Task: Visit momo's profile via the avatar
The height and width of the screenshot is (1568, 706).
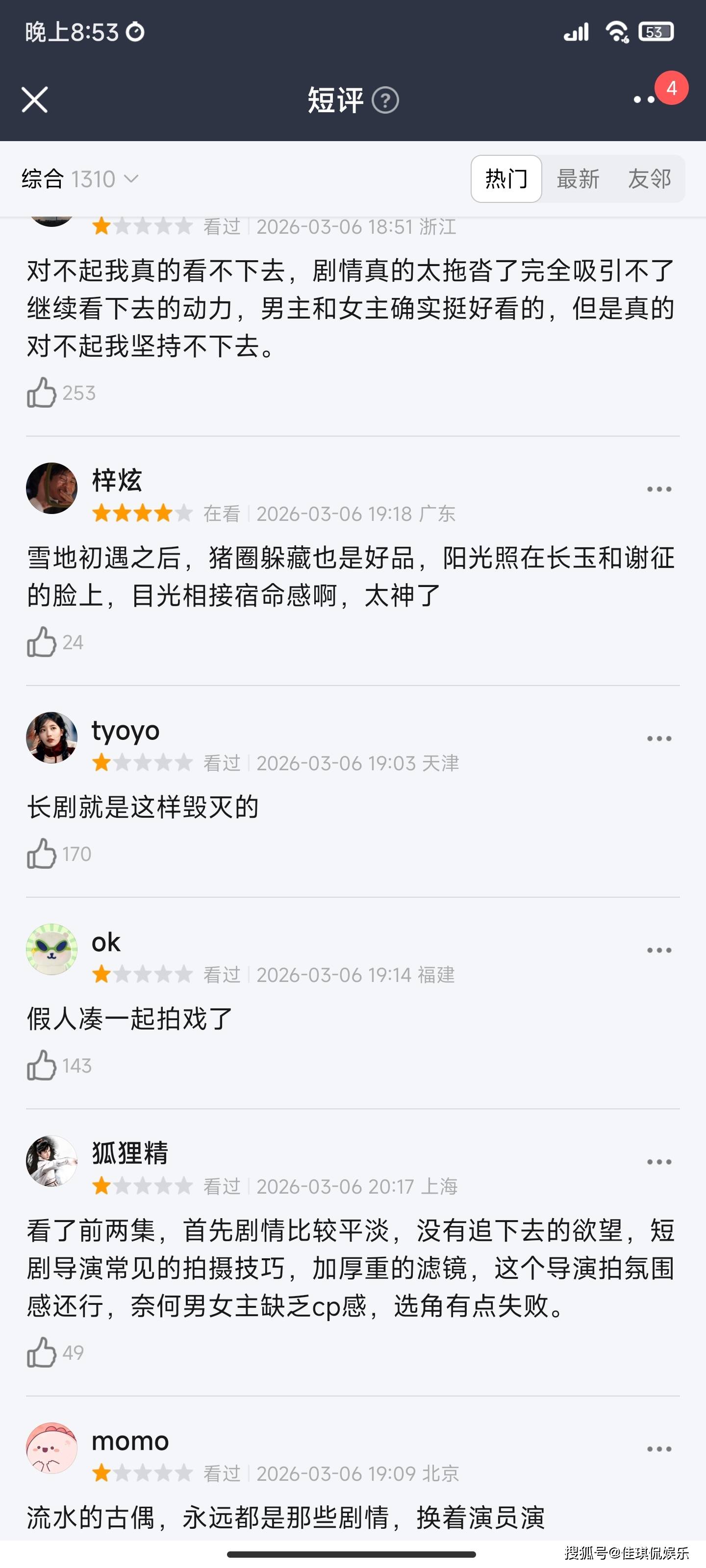Action: point(52,1448)
